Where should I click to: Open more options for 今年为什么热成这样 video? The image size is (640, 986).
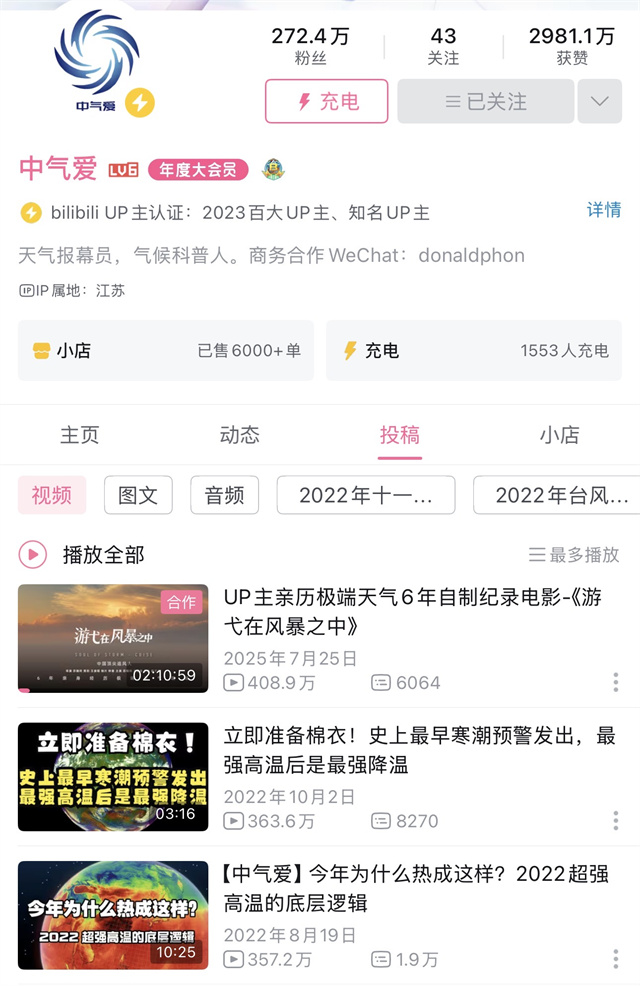click(x=615, y=958)
